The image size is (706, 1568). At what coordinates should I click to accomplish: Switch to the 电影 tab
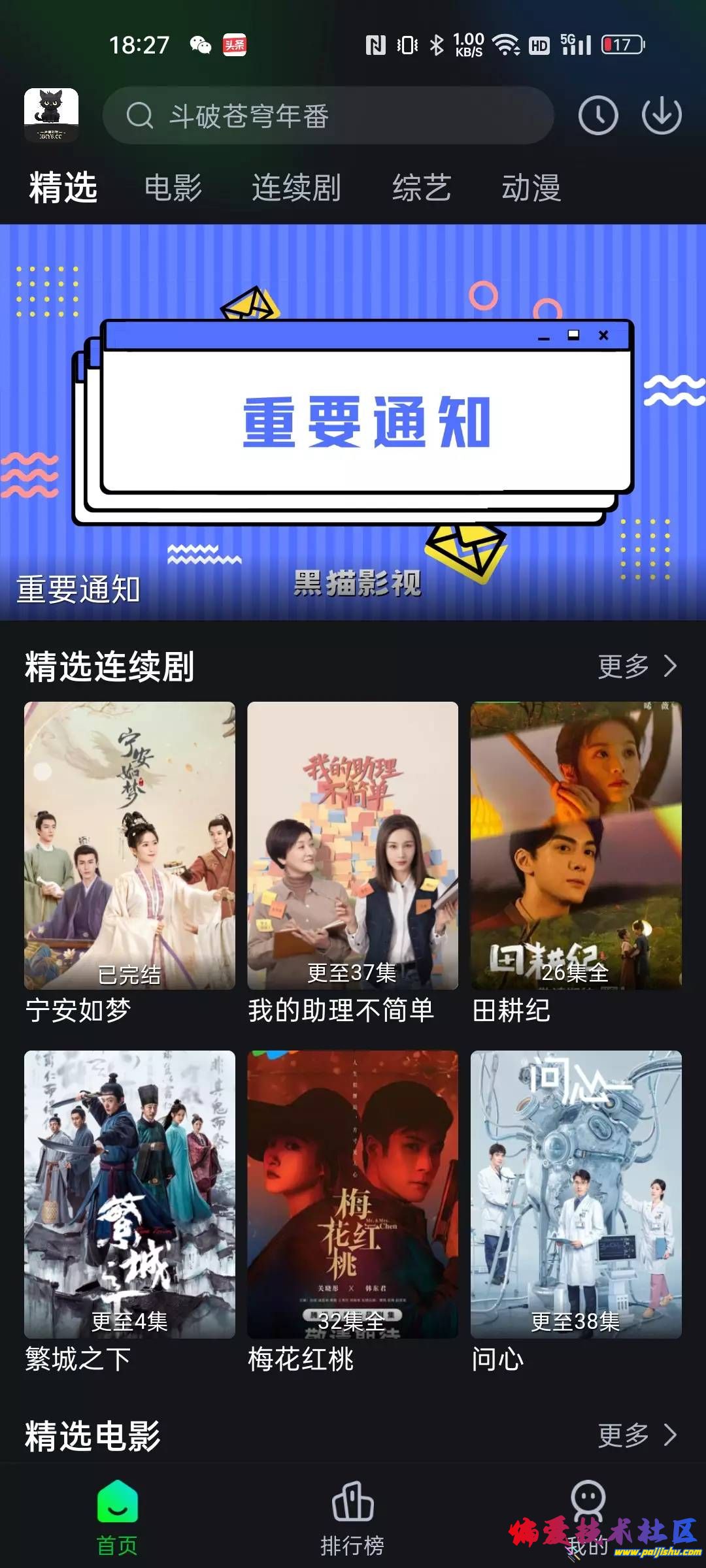pos(173,188)
